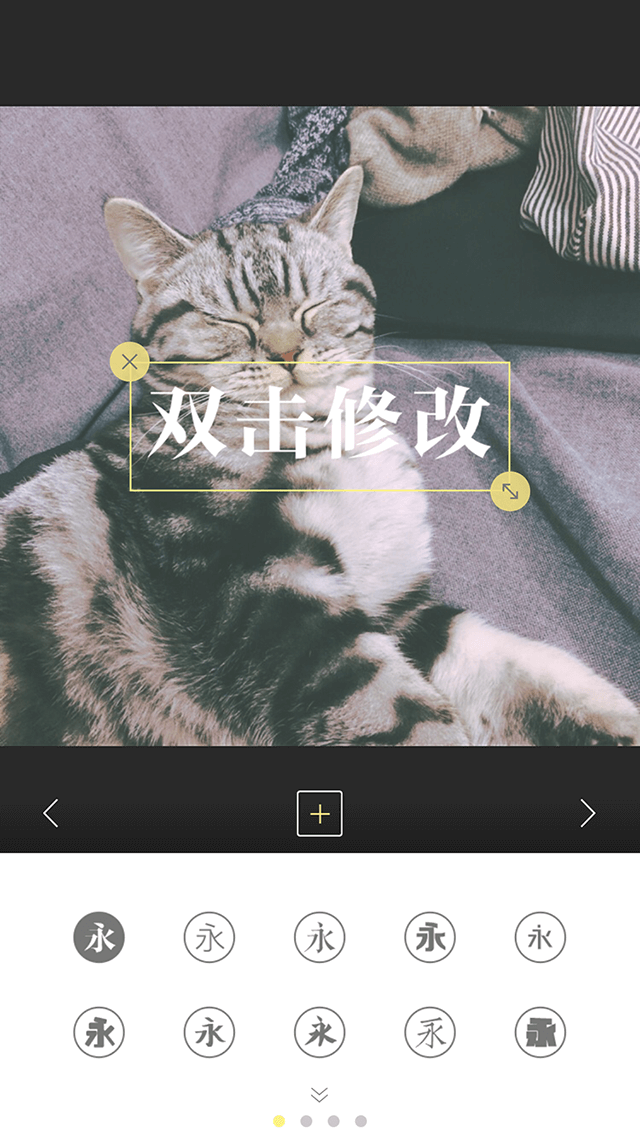640x1138 pixels.
Task: Remove the text box with the X handle
Action: coord(129,362)
